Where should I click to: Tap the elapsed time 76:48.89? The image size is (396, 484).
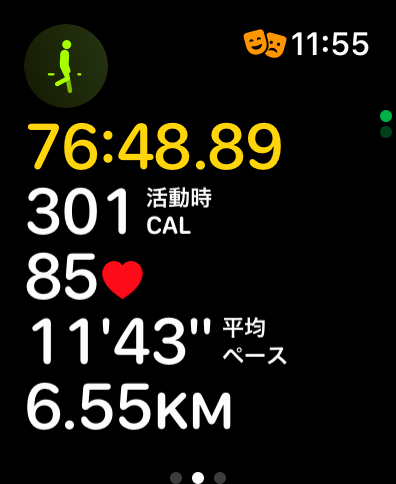(x=154, y=146)
